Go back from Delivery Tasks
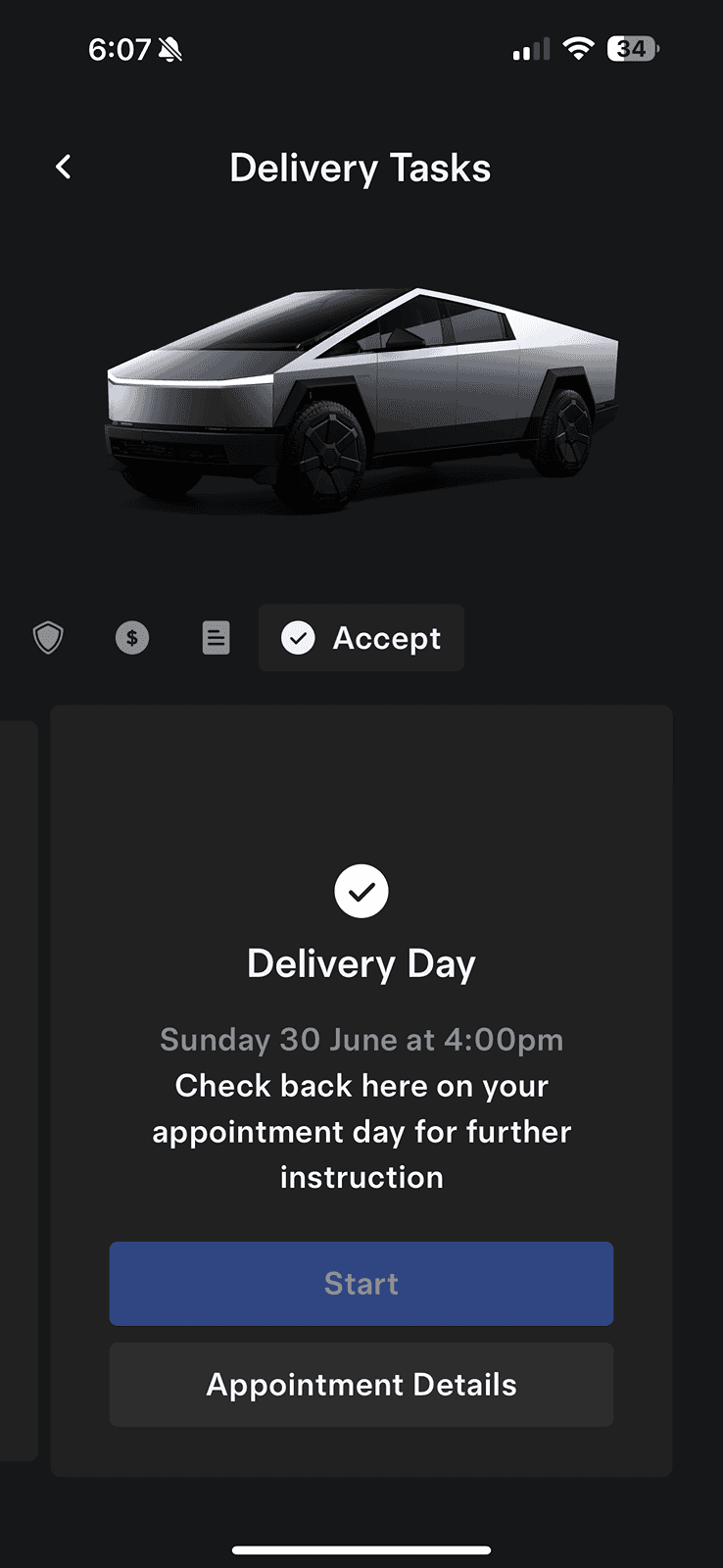This screenshot has width=723, height=1568. point(64,168)
